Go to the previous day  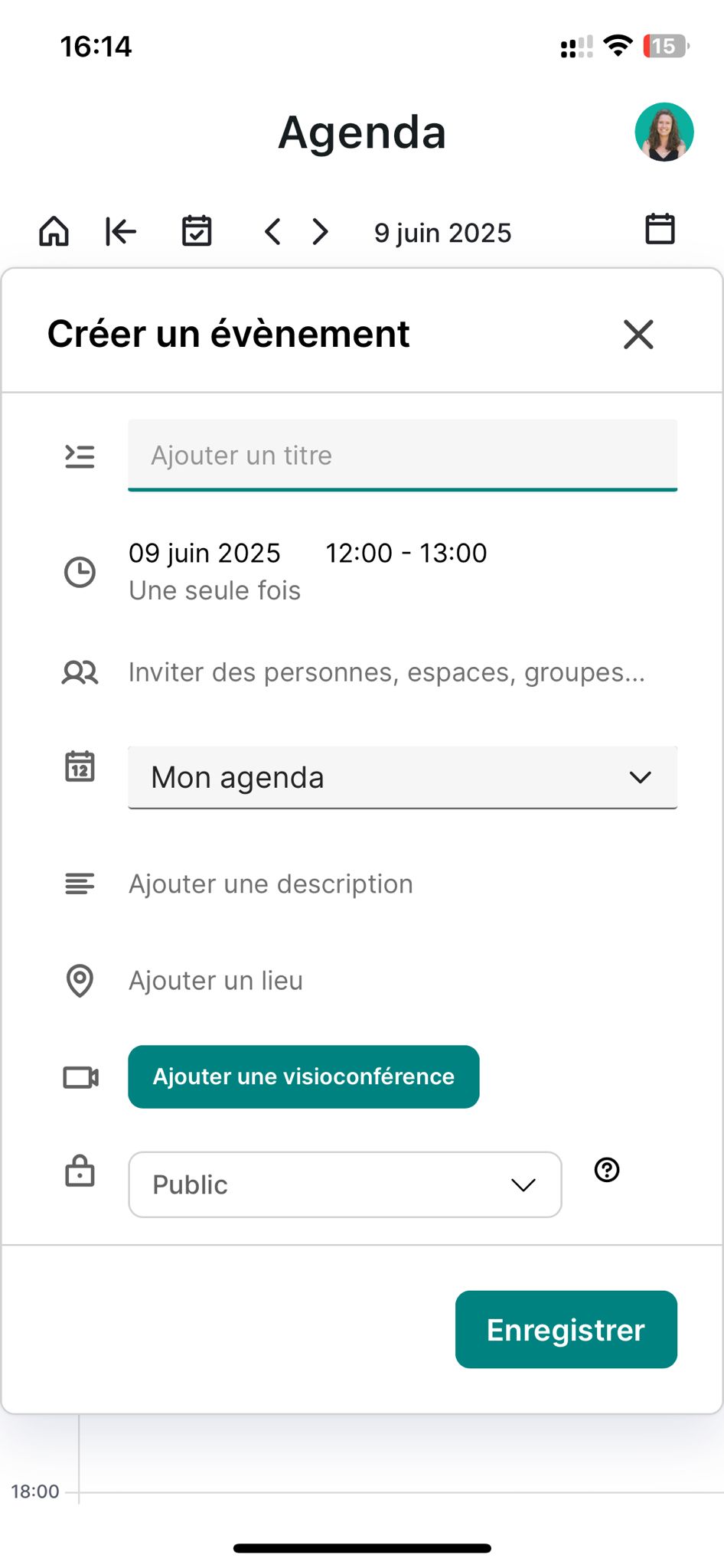coord(272,231)
